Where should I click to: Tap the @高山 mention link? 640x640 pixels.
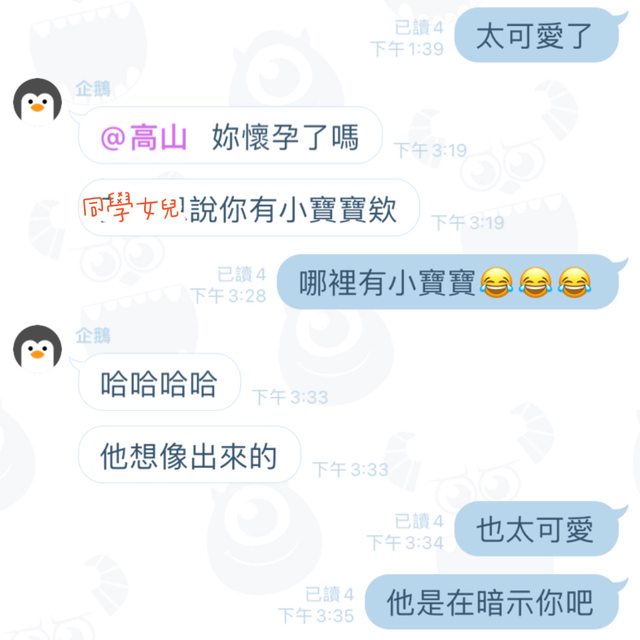click(144, 138)
